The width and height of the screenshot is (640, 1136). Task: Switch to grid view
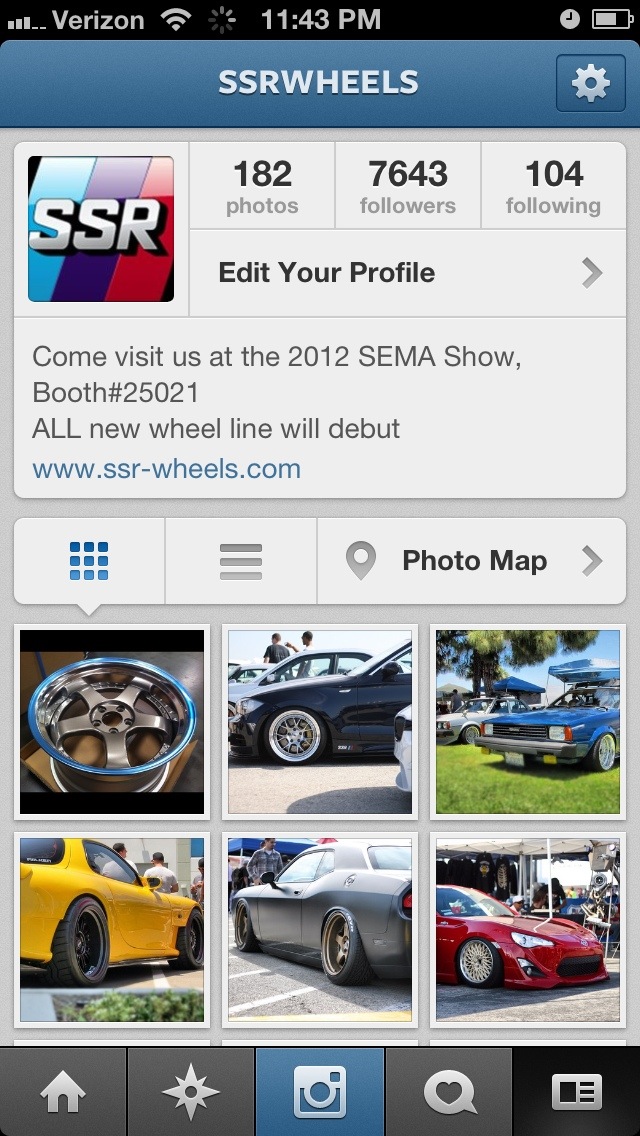point(89,561)
